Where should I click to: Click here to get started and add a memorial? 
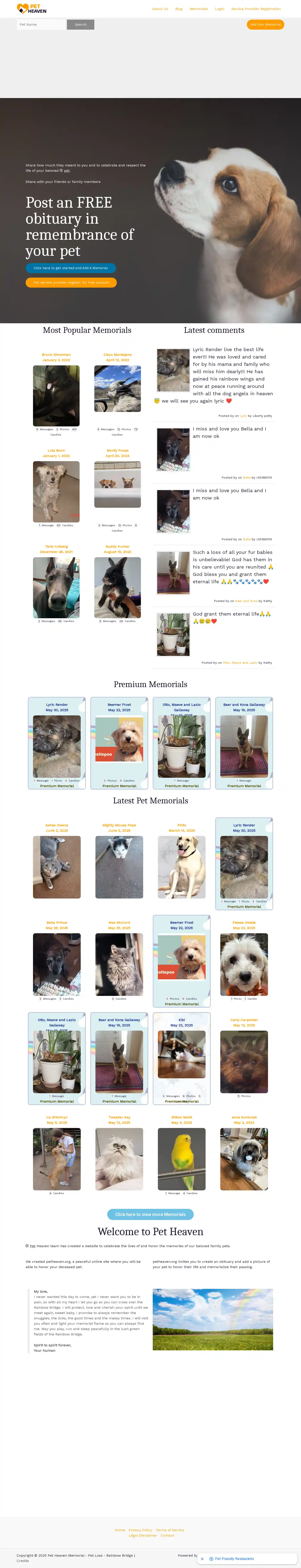tap(71, 268)
